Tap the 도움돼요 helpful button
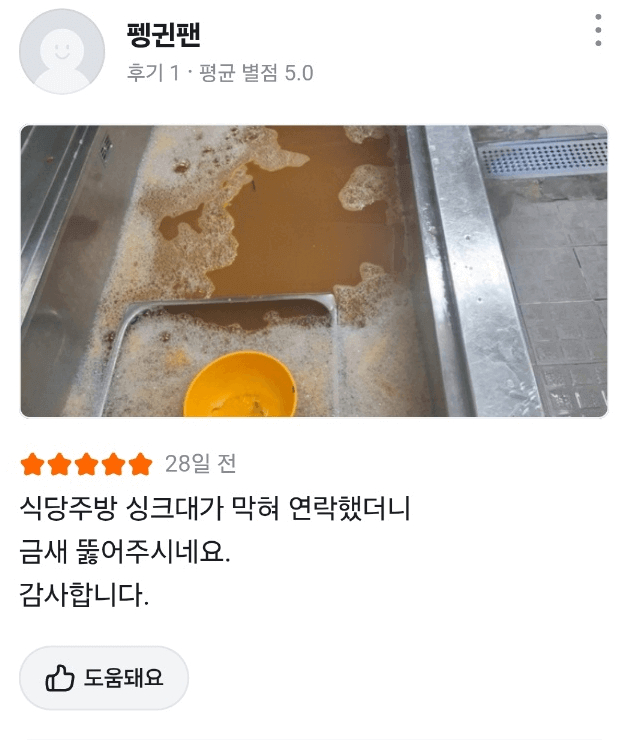Screen dimensions: 618x740 coord(104,678)
